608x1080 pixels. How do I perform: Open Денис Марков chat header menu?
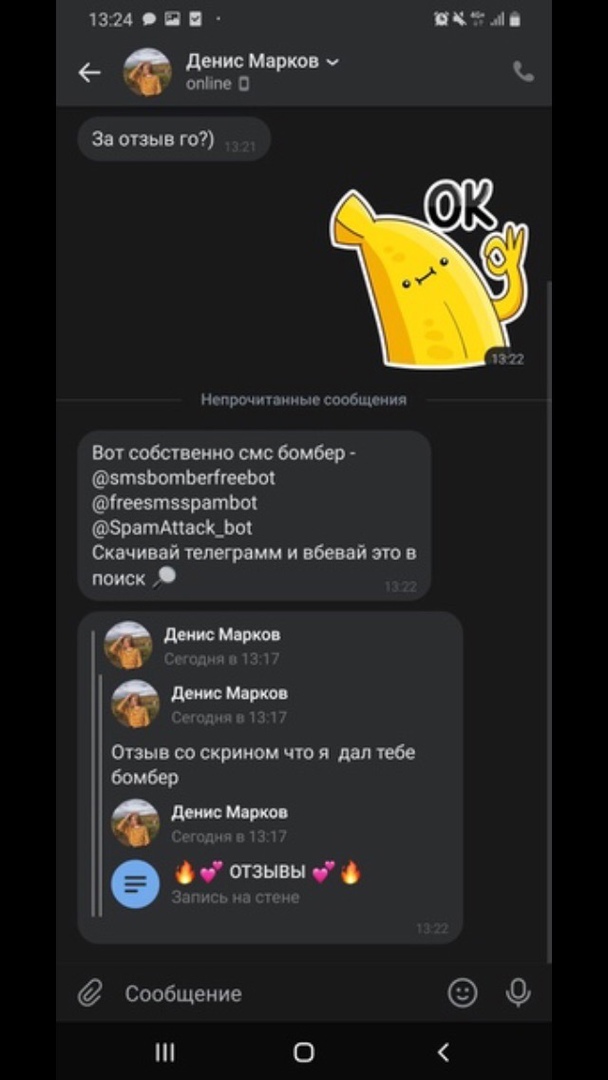[262, 62]
